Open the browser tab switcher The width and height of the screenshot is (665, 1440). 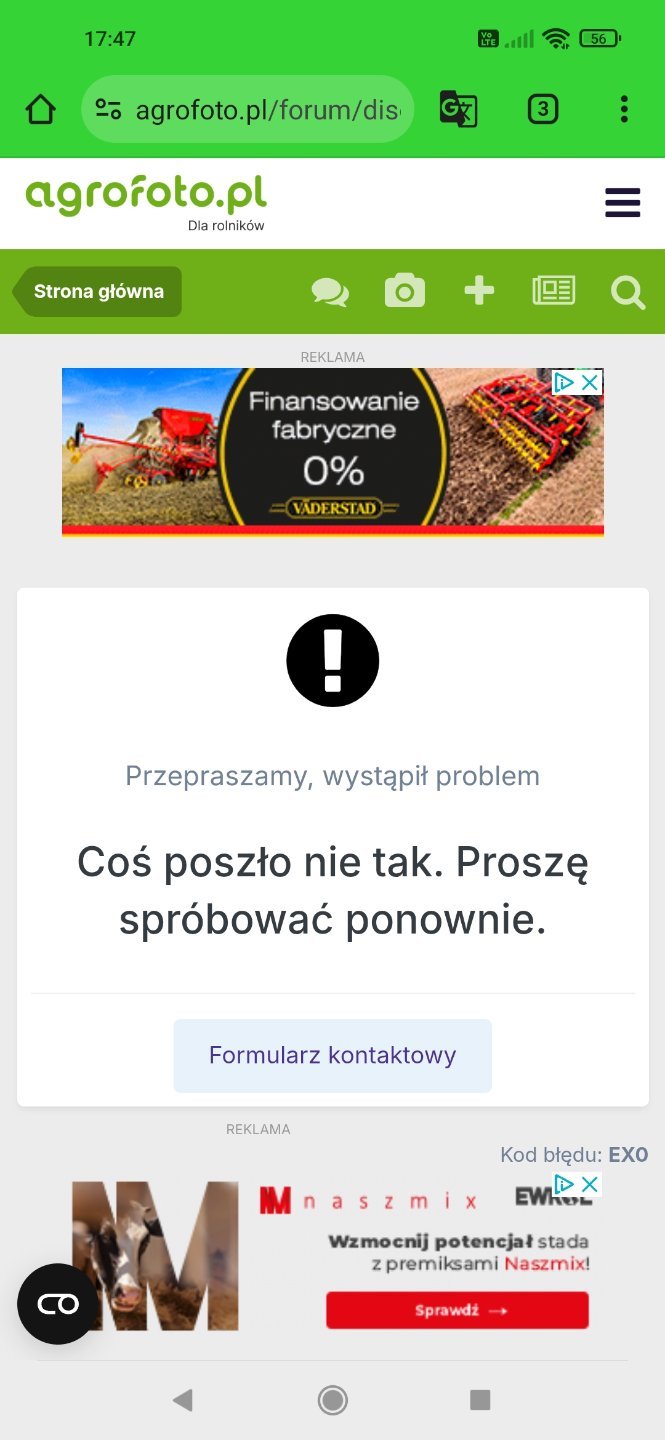coord(542,109)
